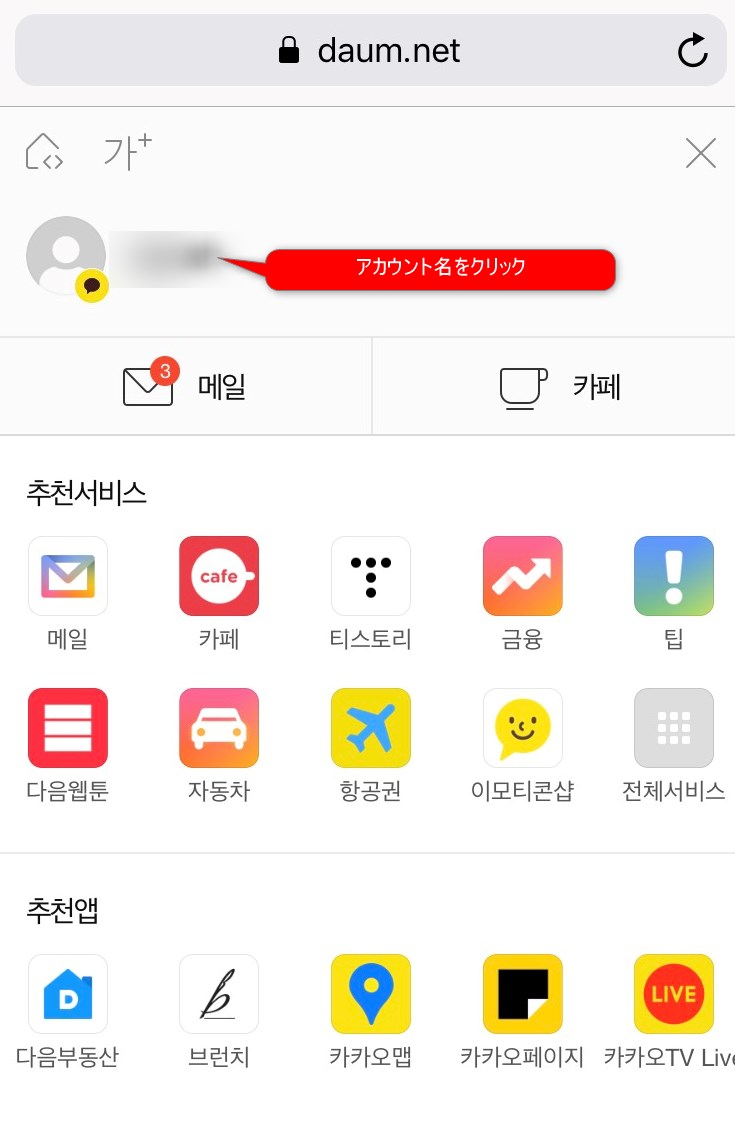Tap the blurred account name

pos(163,255)
